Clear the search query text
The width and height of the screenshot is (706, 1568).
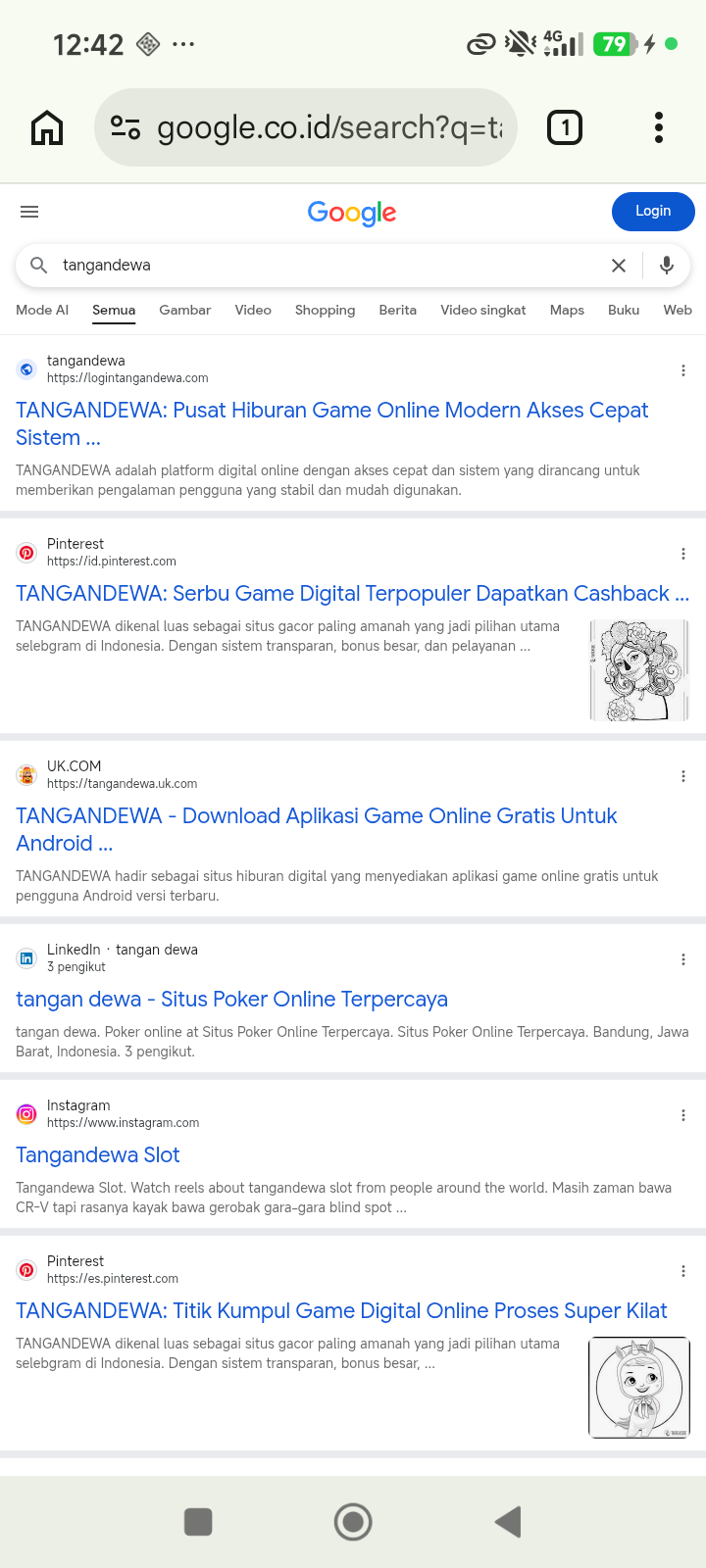tap(619, 266)
